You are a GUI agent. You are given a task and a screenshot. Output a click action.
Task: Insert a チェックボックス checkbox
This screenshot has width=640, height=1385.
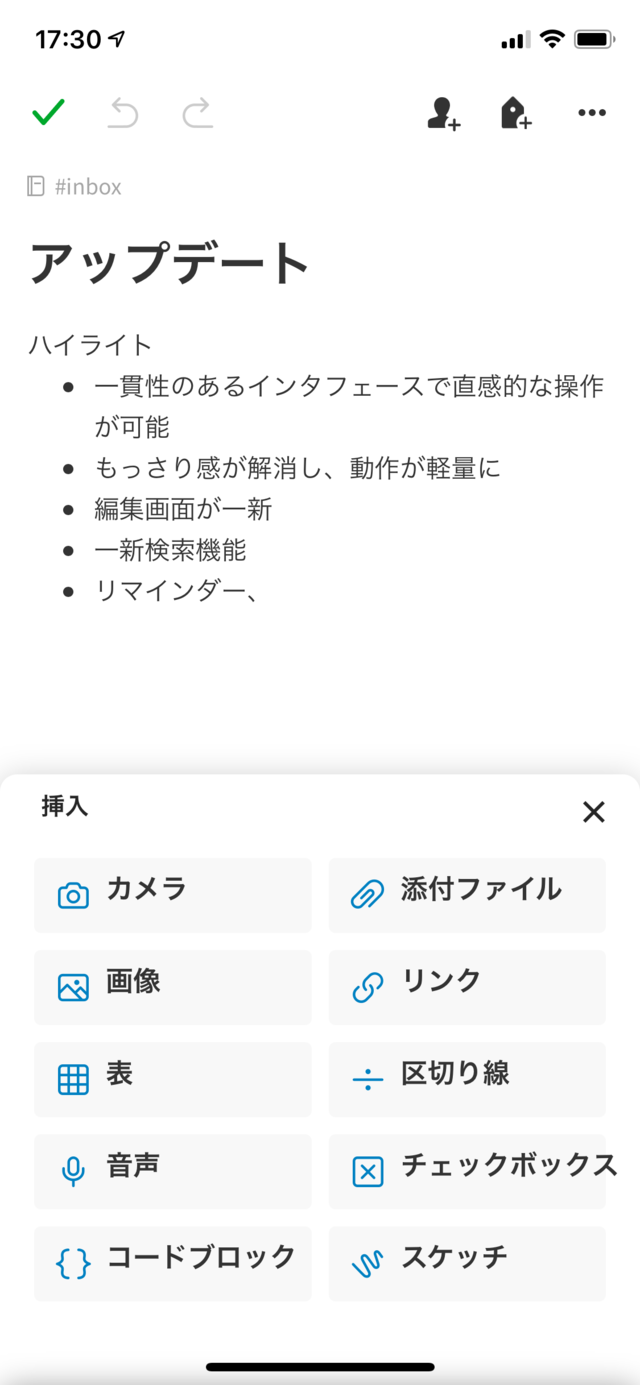point(467,1171)
